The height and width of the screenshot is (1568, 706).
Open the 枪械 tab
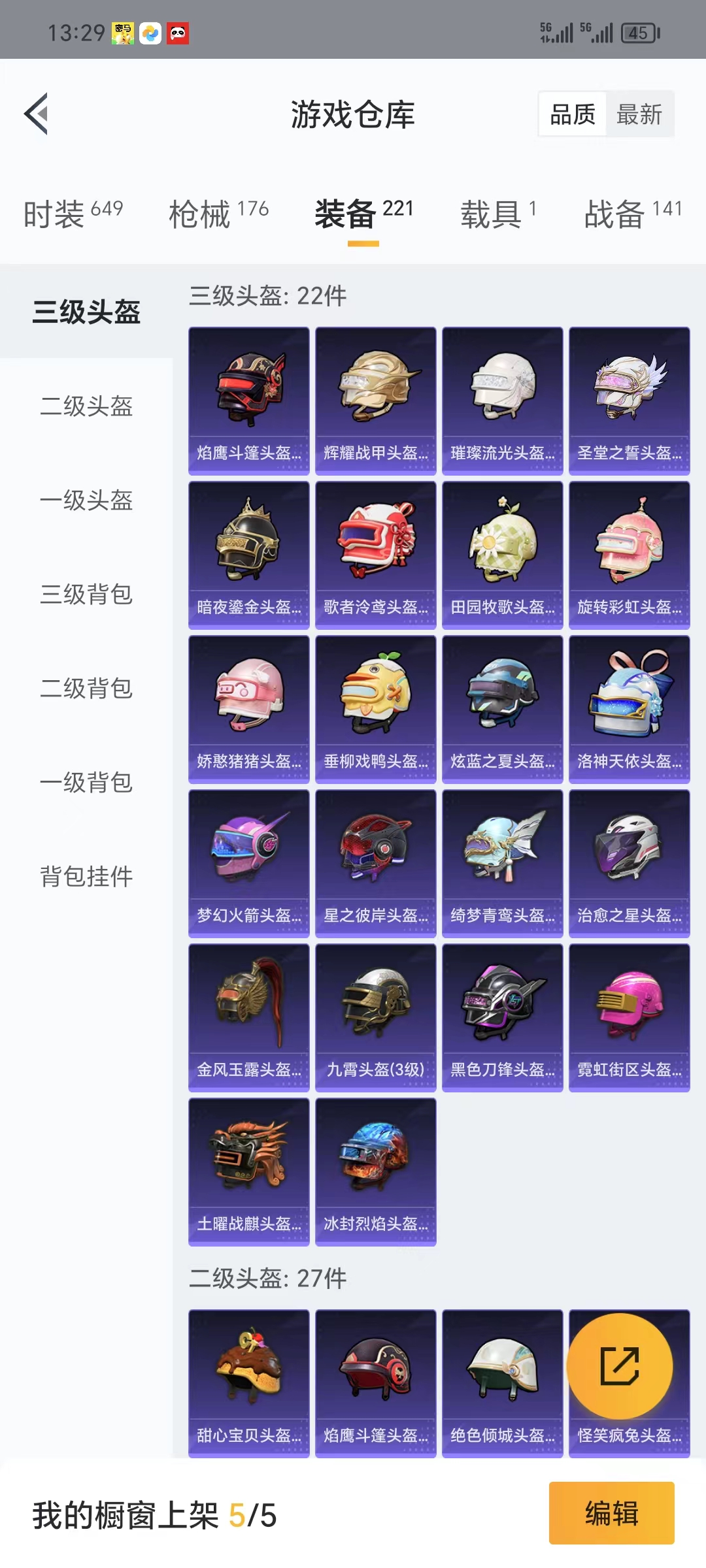(x=219, y=214)
